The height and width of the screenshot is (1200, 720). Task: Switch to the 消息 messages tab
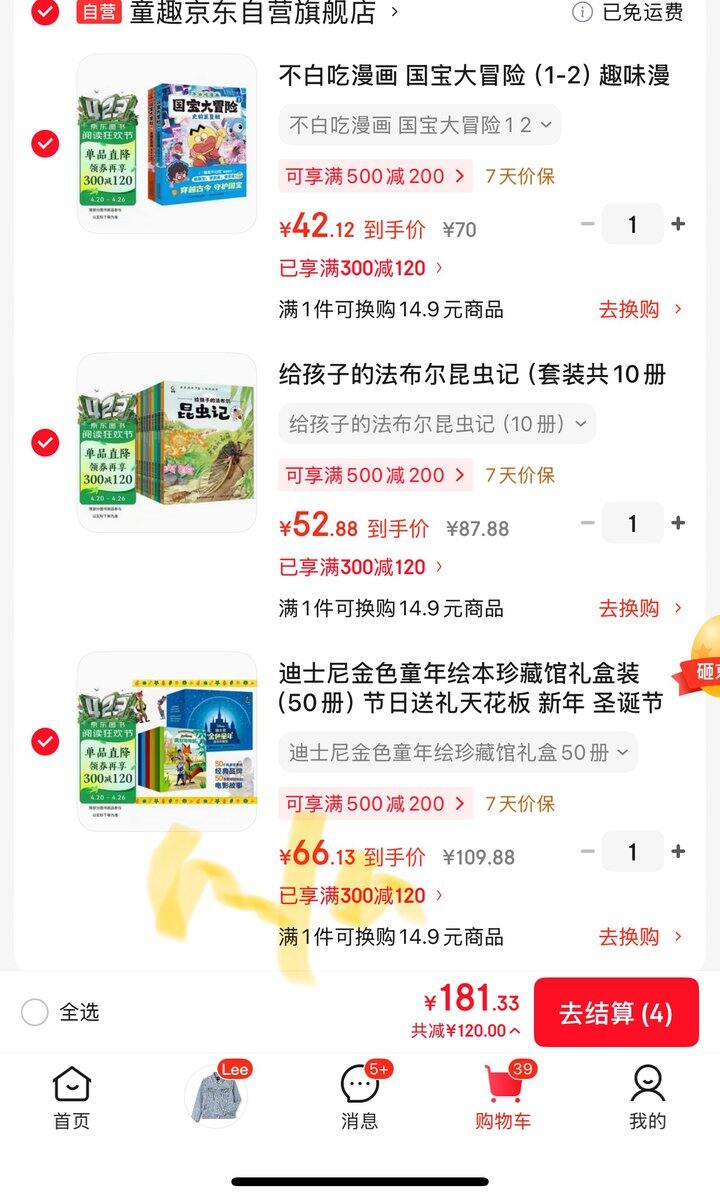pyautogui.click(x=360, y=1097)
